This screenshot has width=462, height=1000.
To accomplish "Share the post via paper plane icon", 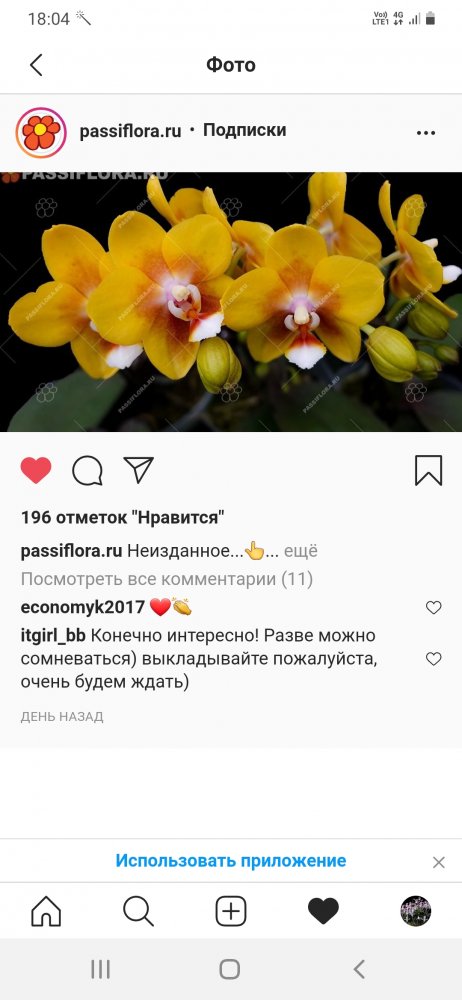I will click(x=138, y=470).
